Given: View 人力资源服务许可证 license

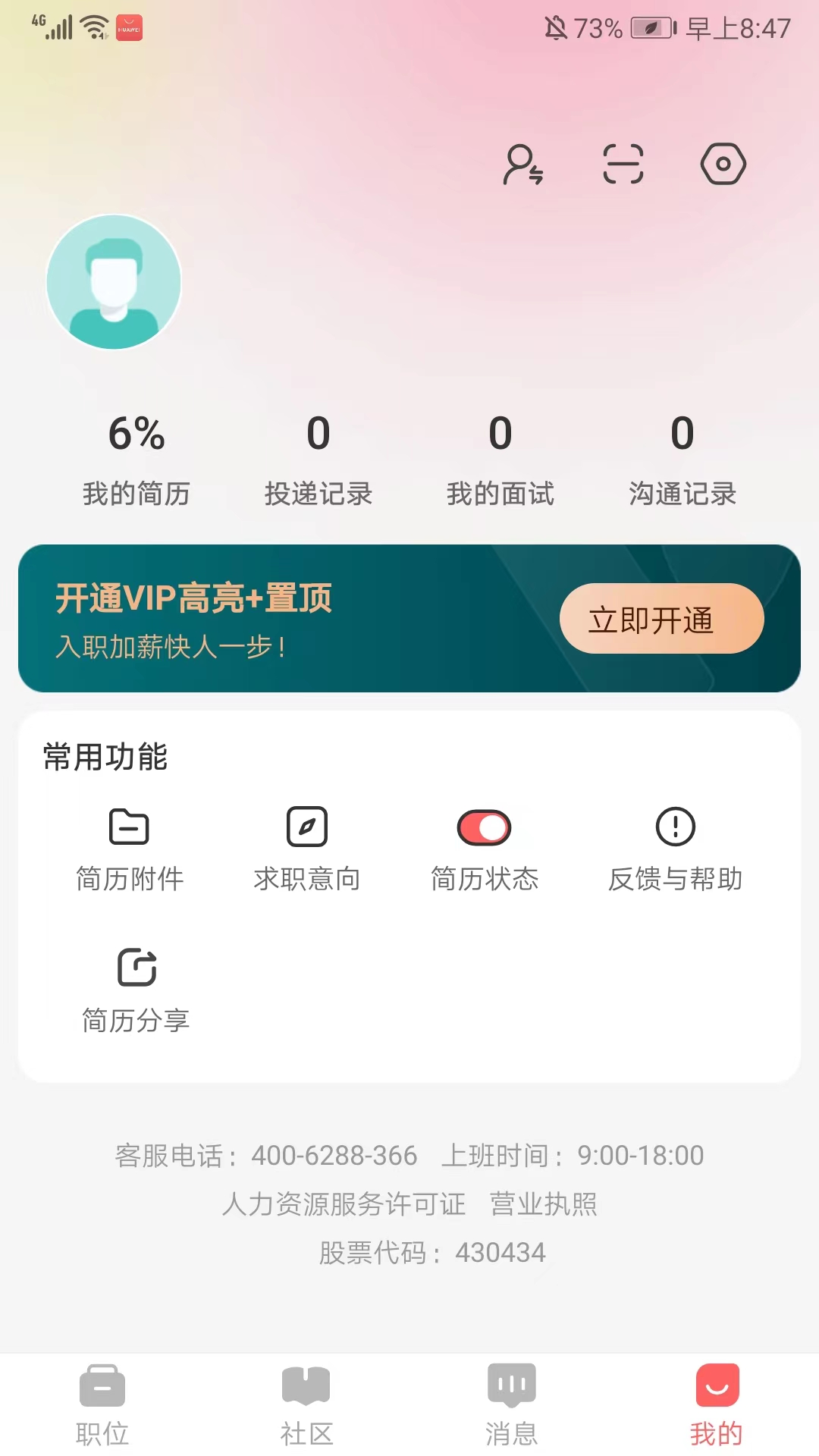Looking at the screenshot, I should click(x=344, y=1204).
